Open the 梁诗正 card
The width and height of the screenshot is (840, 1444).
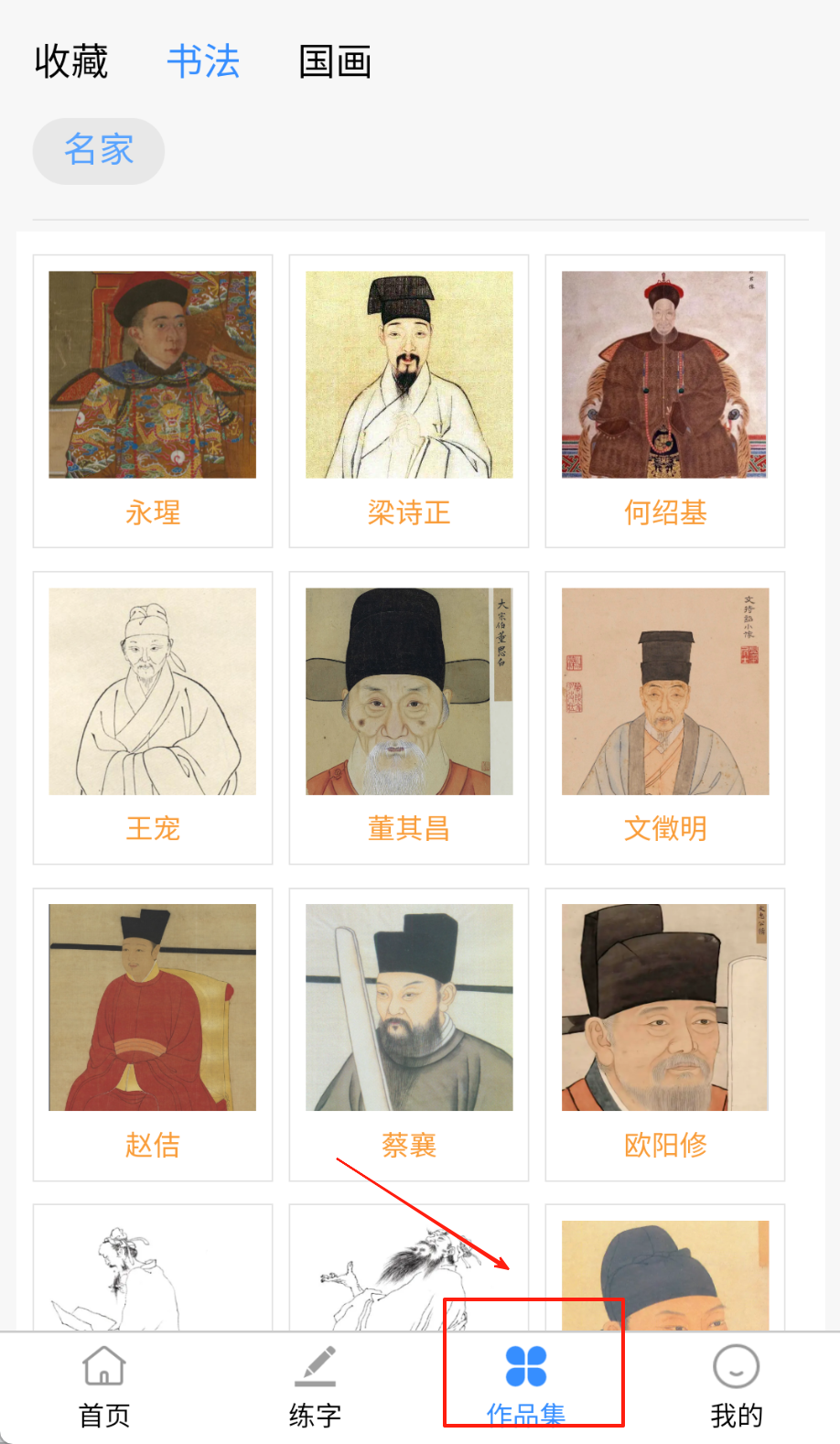click(x=409, y=401)
